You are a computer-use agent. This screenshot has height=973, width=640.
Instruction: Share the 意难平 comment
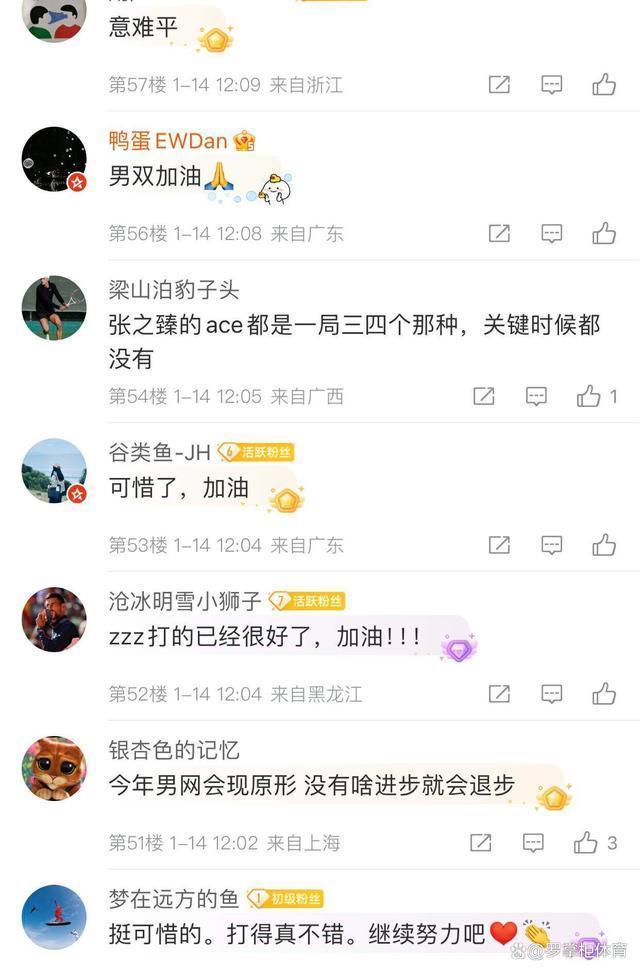click(x=499, y=85)
